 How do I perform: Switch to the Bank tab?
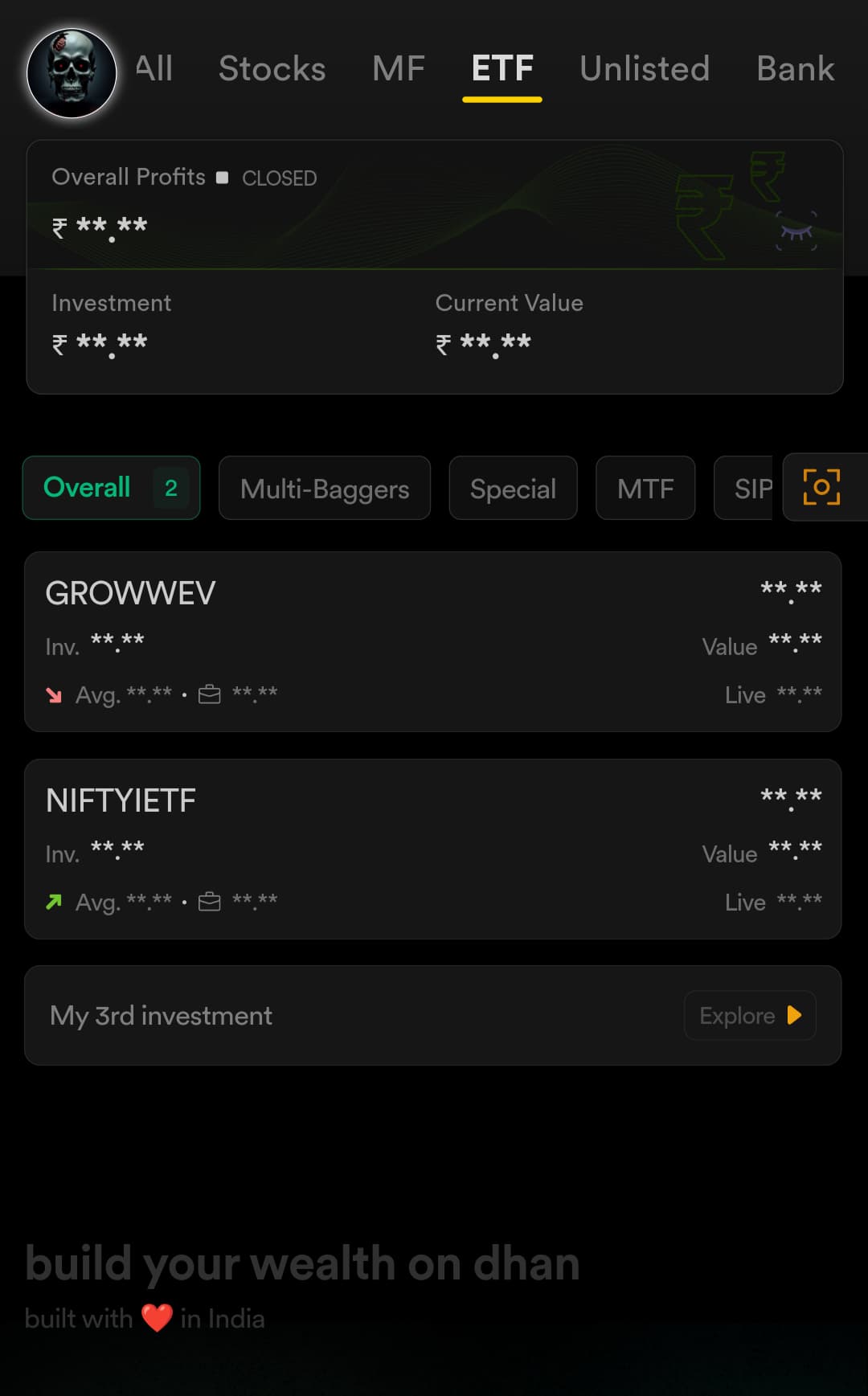point(795,69)
